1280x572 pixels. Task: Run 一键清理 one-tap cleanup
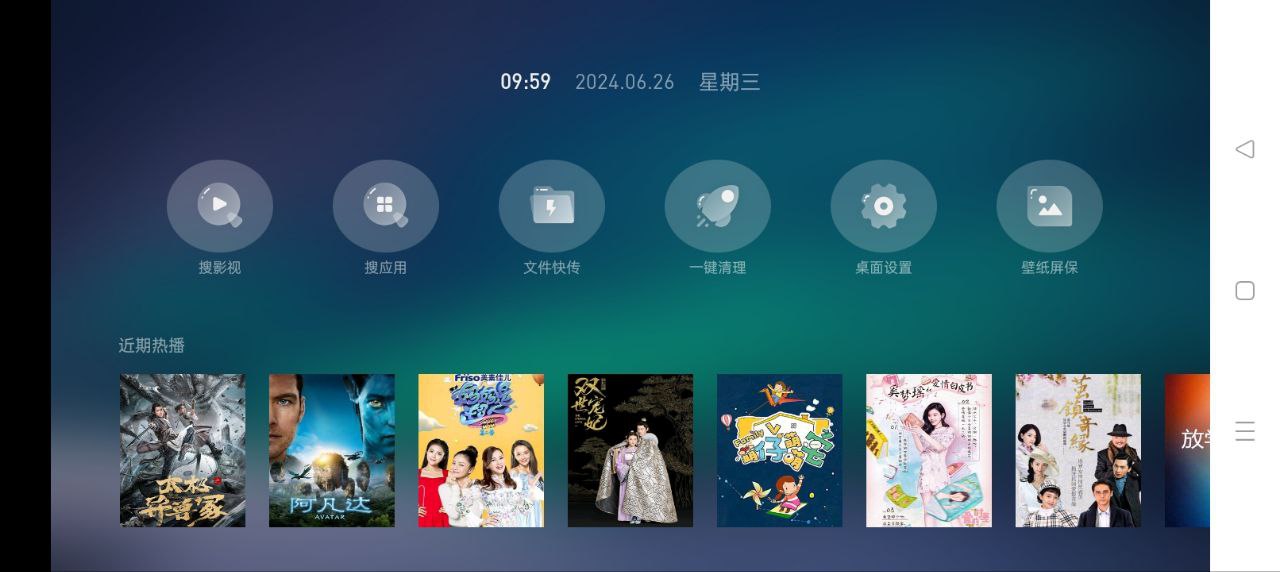(718, 206)
